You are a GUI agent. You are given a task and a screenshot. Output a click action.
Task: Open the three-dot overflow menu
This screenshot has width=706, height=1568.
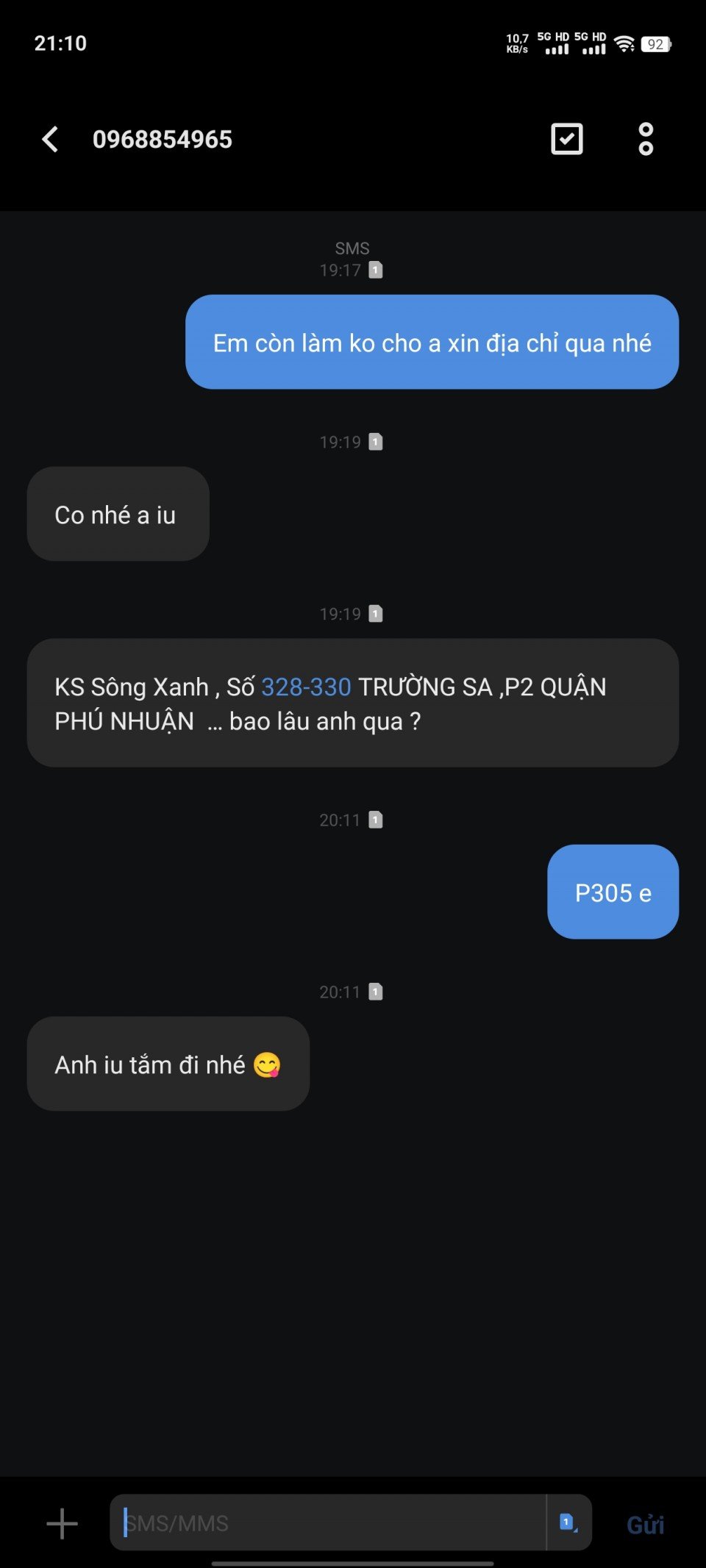(x=645, y=139)
